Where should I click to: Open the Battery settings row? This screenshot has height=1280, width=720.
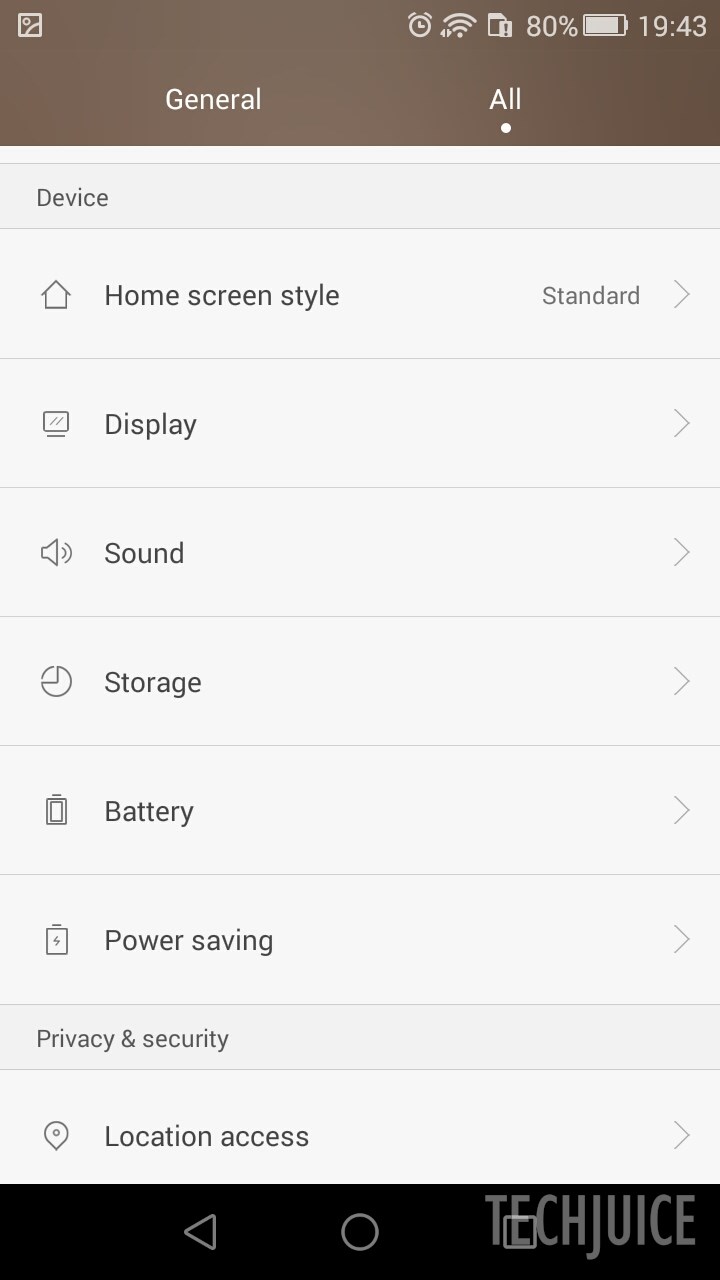click(x=360, y=811)
